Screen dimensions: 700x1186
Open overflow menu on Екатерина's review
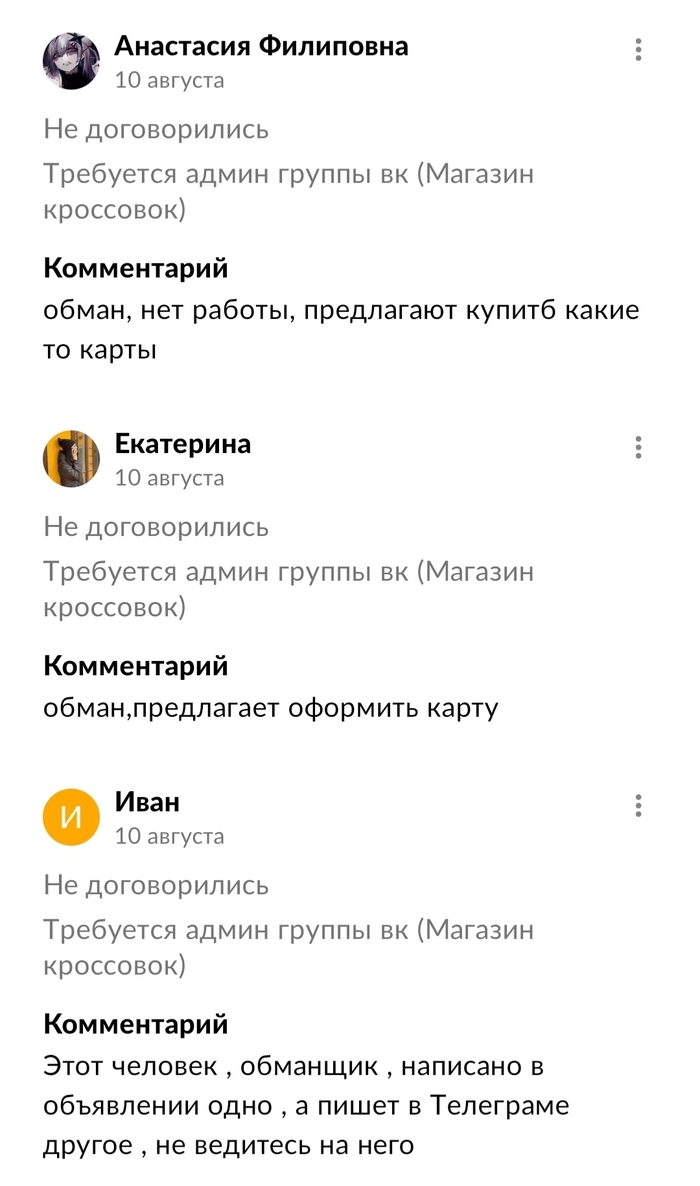tap(638, 448)
